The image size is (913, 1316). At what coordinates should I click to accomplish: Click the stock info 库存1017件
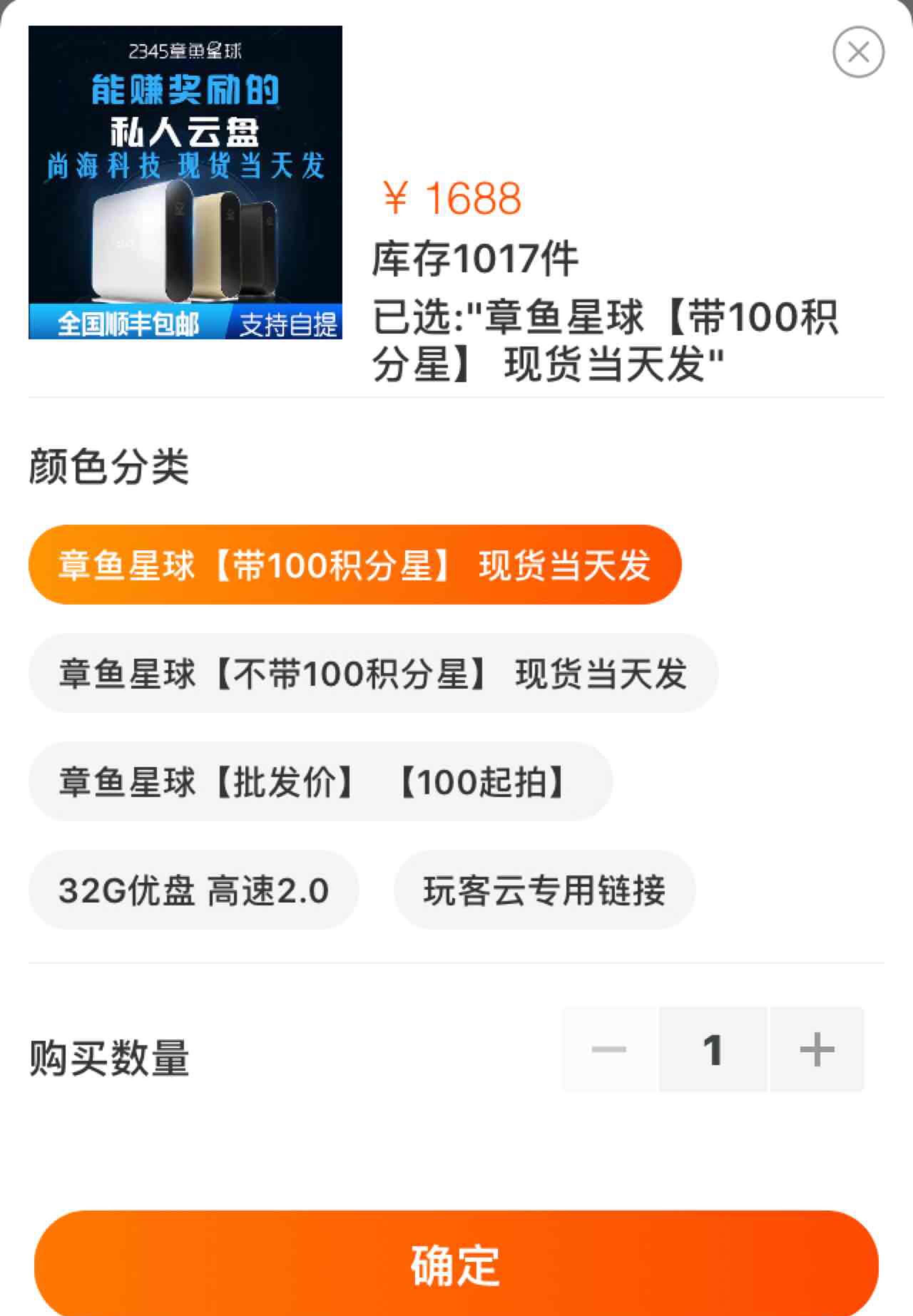click(x=476, y=259)
